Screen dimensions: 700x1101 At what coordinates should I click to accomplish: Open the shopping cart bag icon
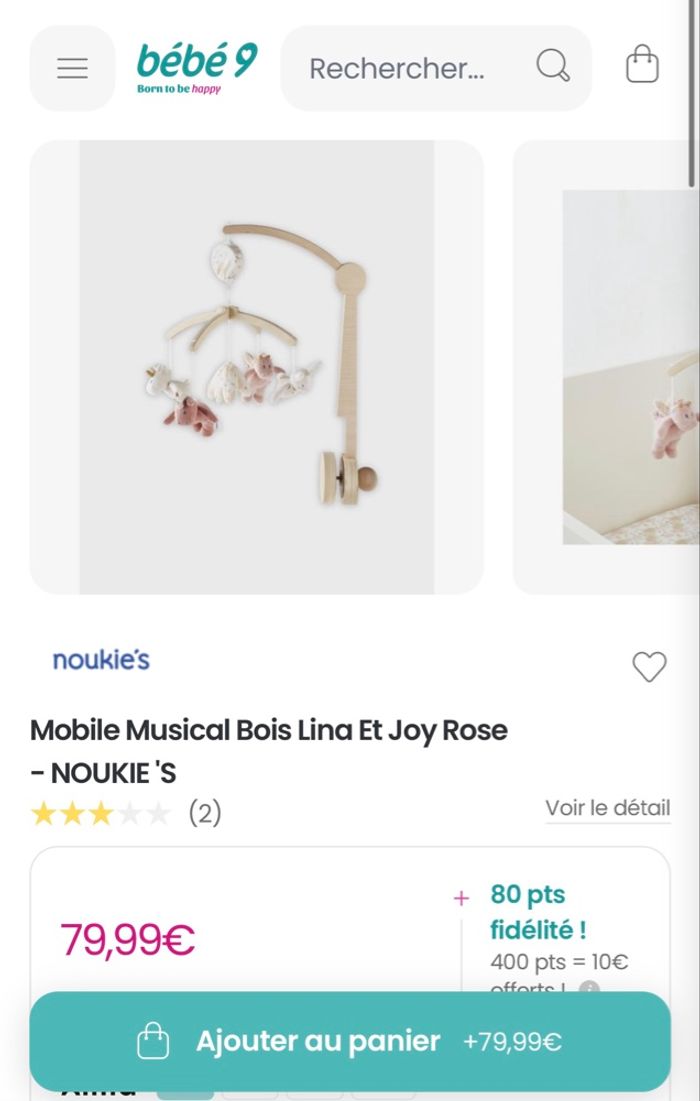(x=642, y=66)
